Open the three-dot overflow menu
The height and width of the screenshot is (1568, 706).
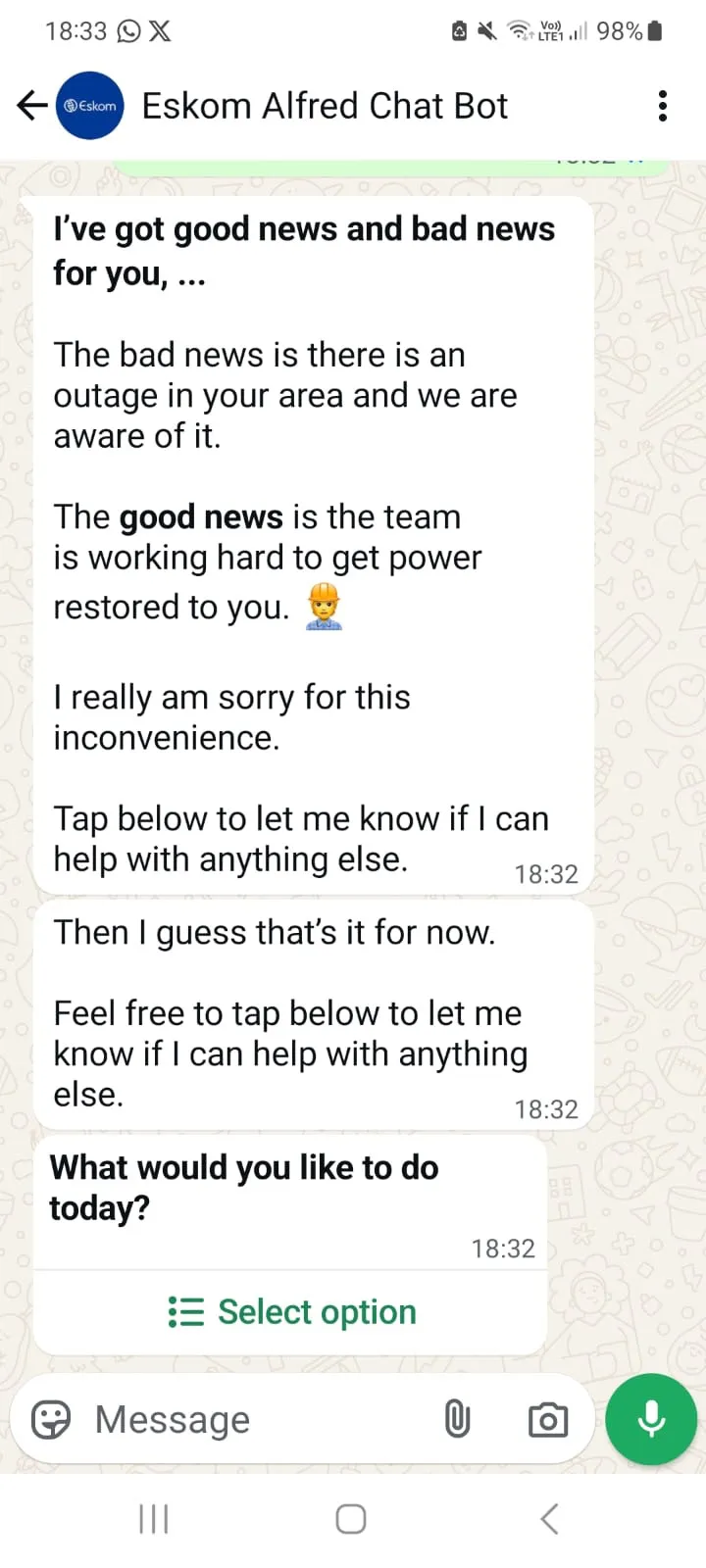(663, 106)
